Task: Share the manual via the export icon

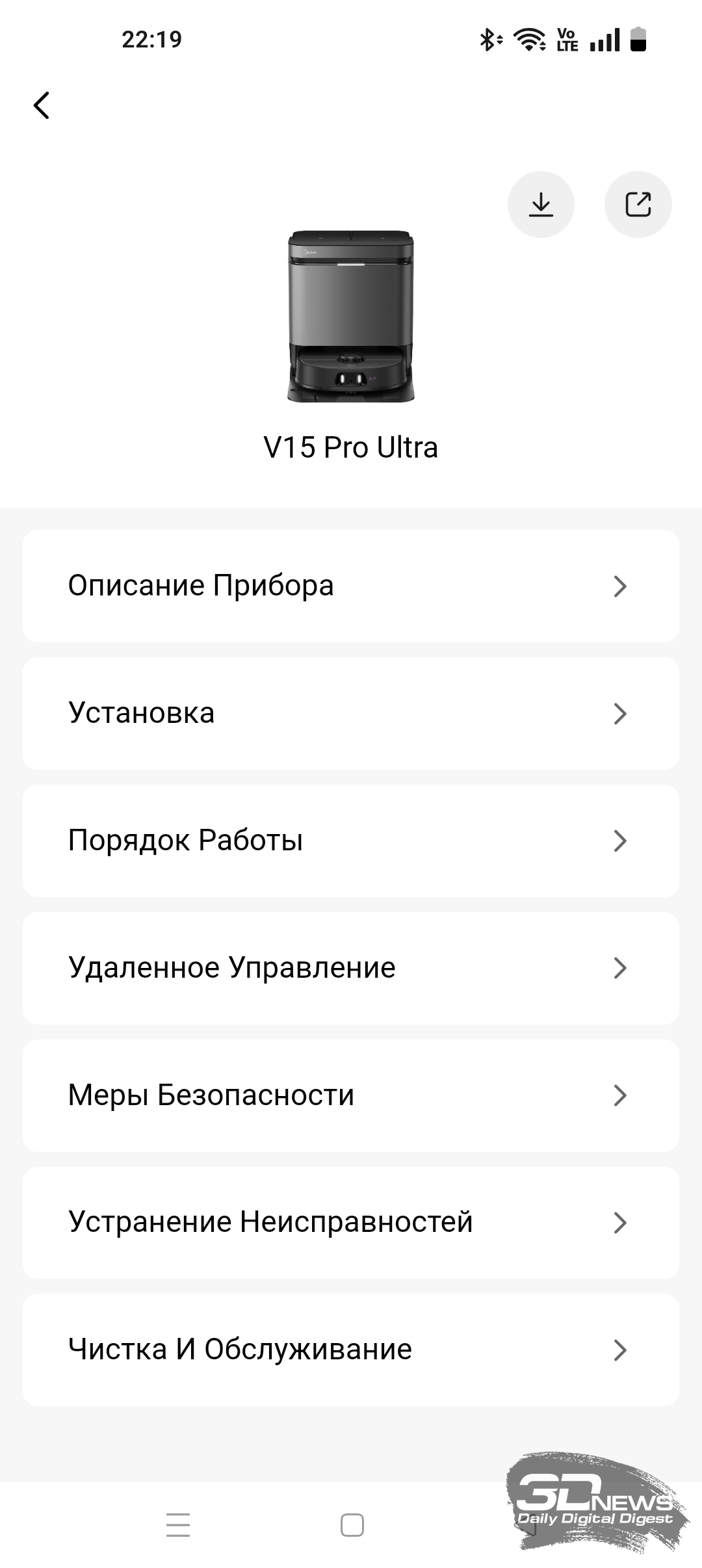Action: [638, 205]
